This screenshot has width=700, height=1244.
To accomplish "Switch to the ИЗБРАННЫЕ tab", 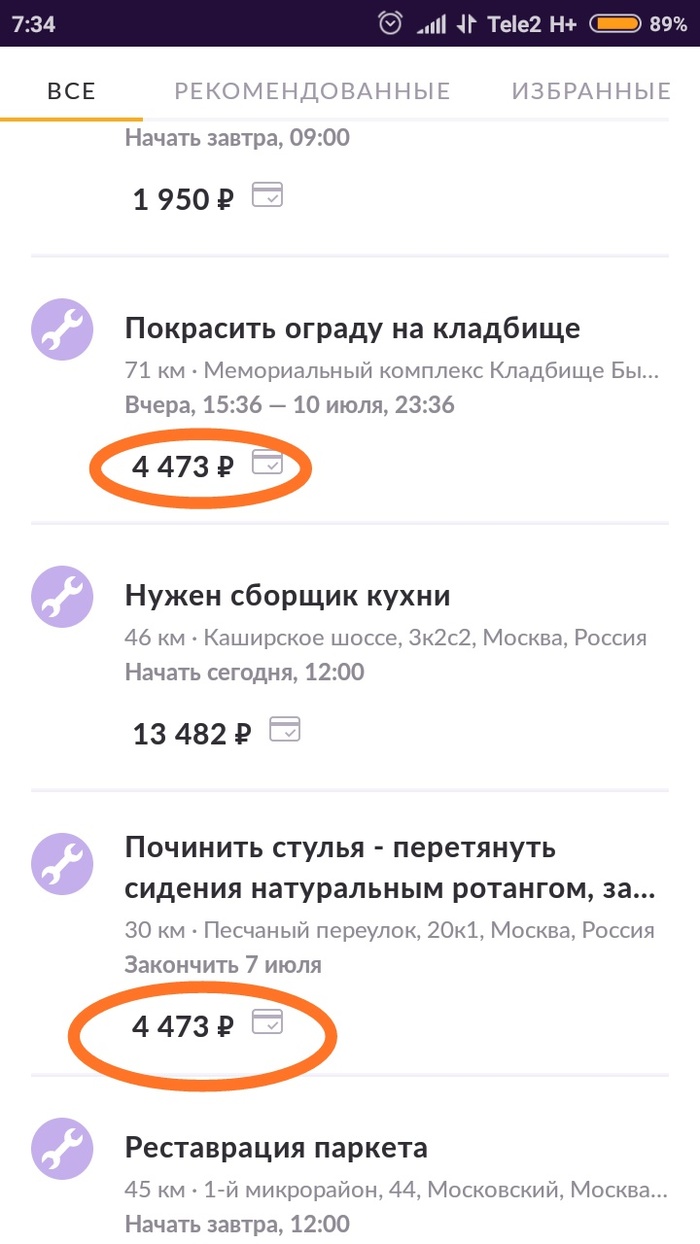I will tap(591, 92).
